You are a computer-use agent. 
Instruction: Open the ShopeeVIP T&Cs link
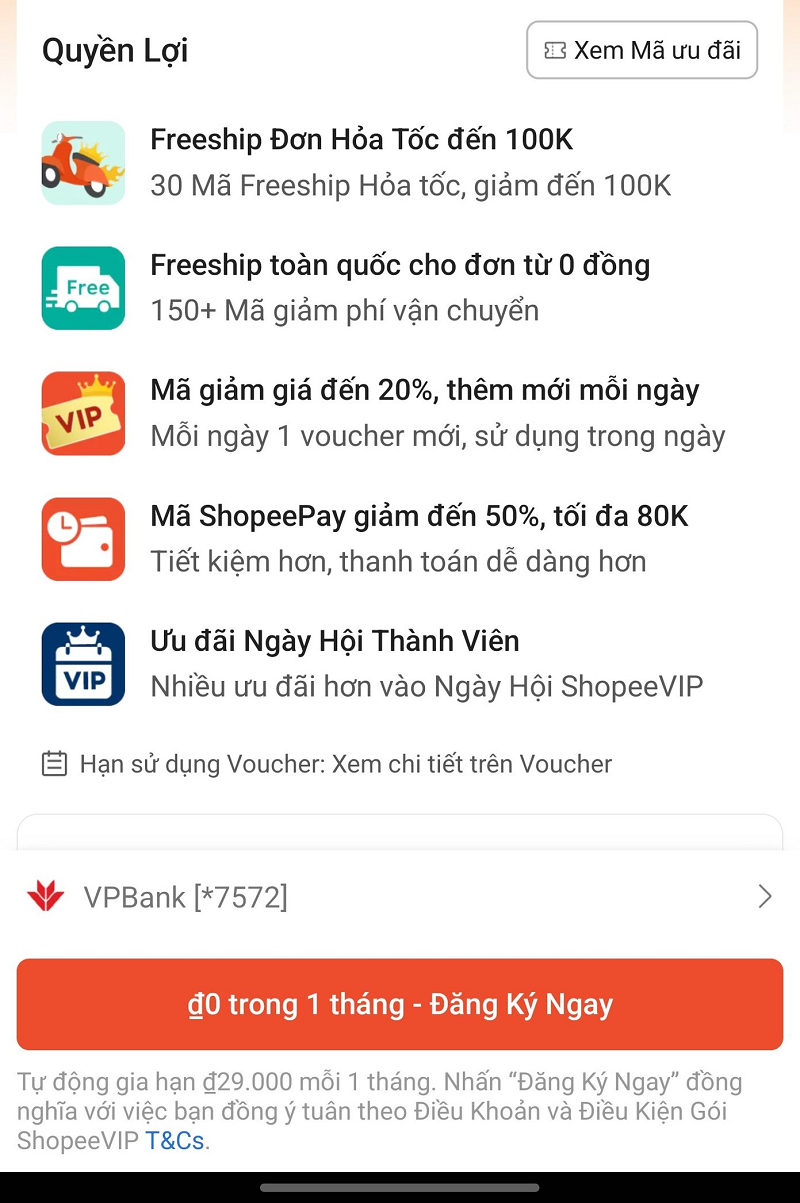176,1140
